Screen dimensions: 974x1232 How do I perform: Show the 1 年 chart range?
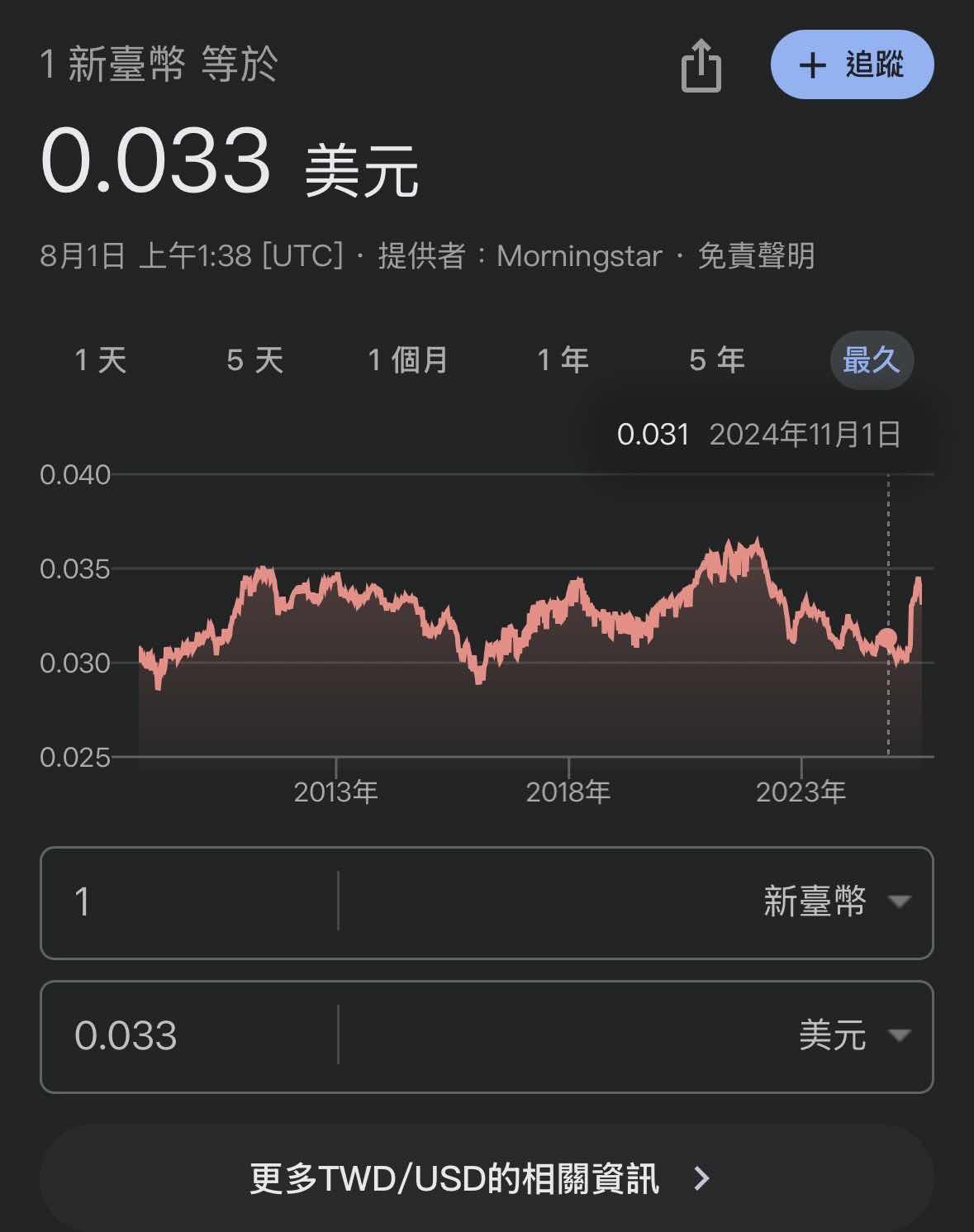[563, 360]
